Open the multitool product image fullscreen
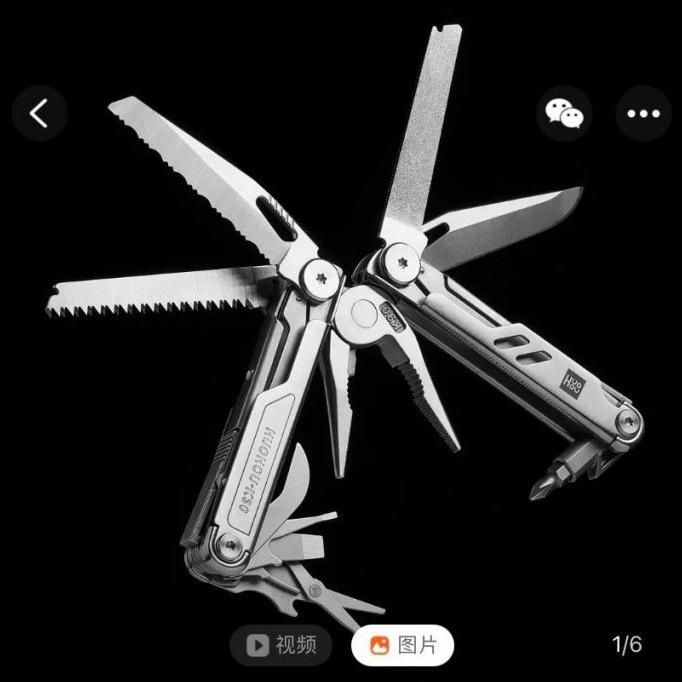Viewport: 682px width, 682px height. click(341, 340)
